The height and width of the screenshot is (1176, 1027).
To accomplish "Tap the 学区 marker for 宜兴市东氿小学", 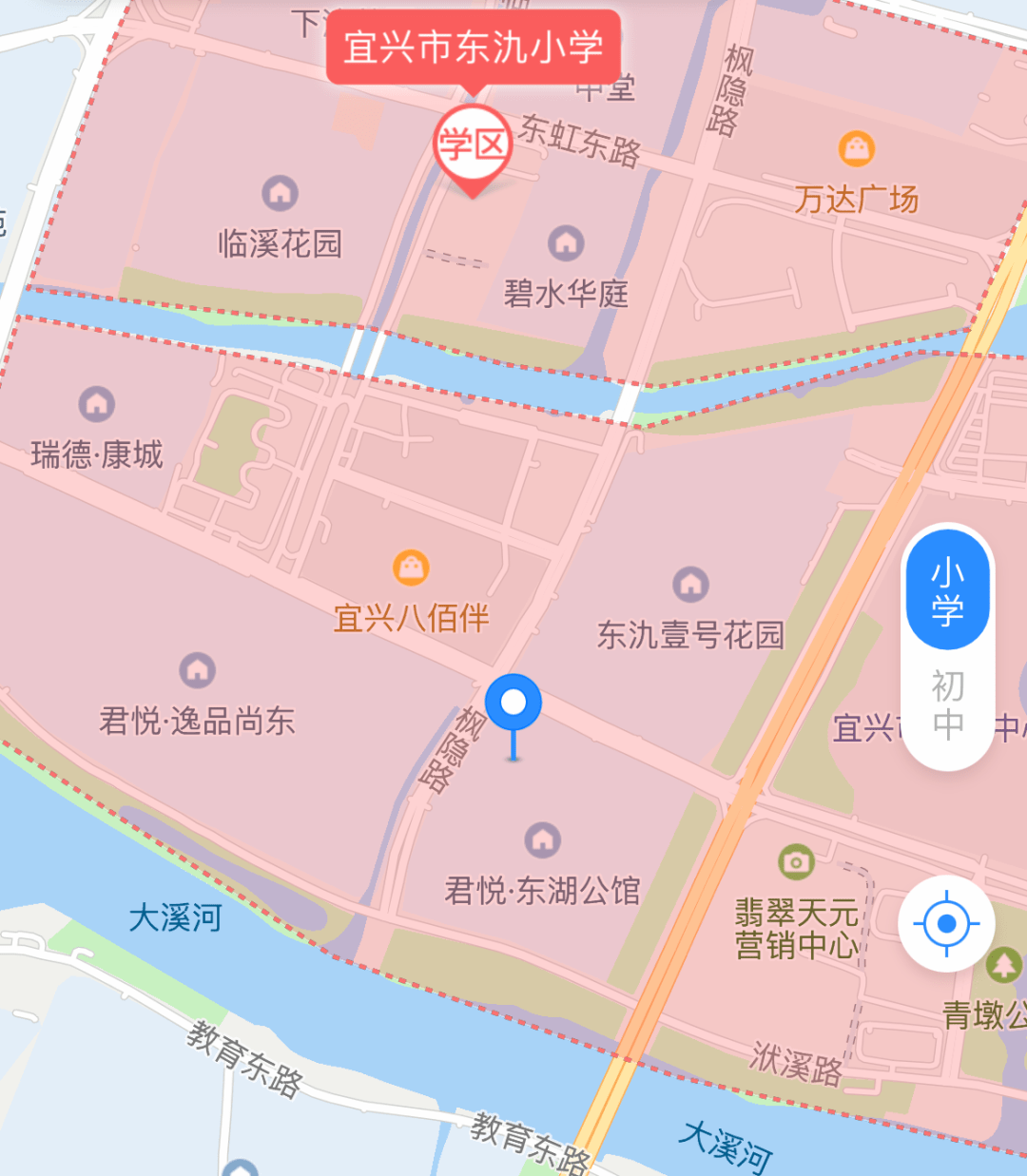I will point(473,145).
